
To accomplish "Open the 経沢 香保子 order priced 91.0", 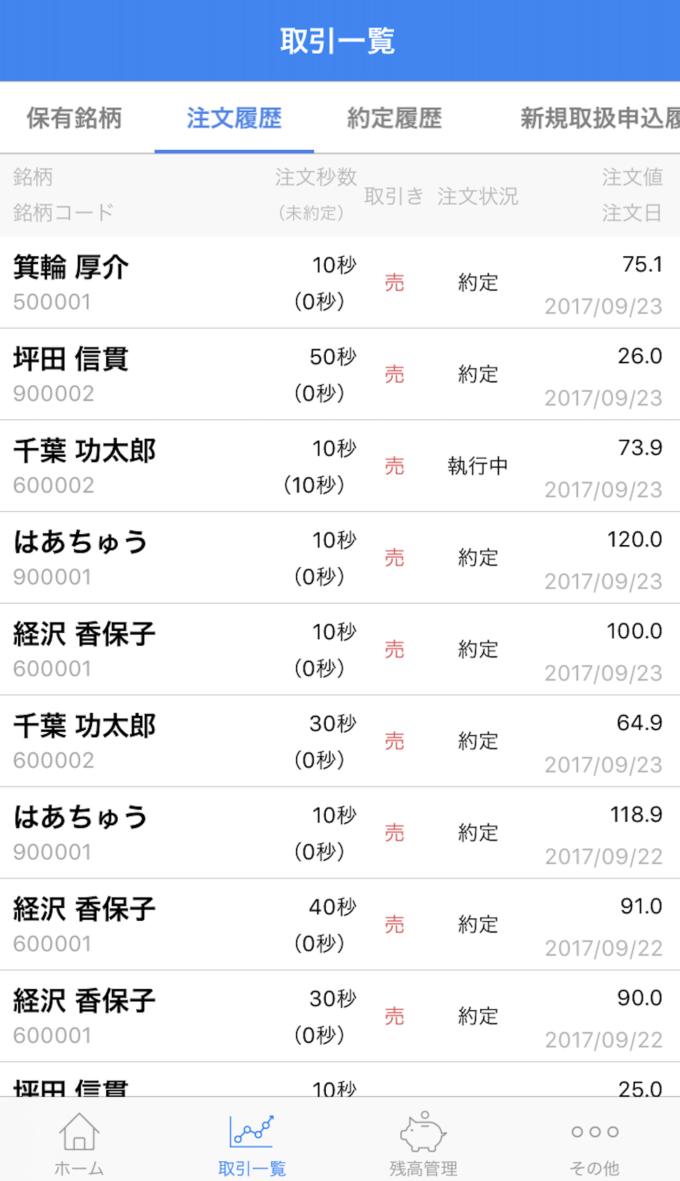I will [x=340, y=925].
